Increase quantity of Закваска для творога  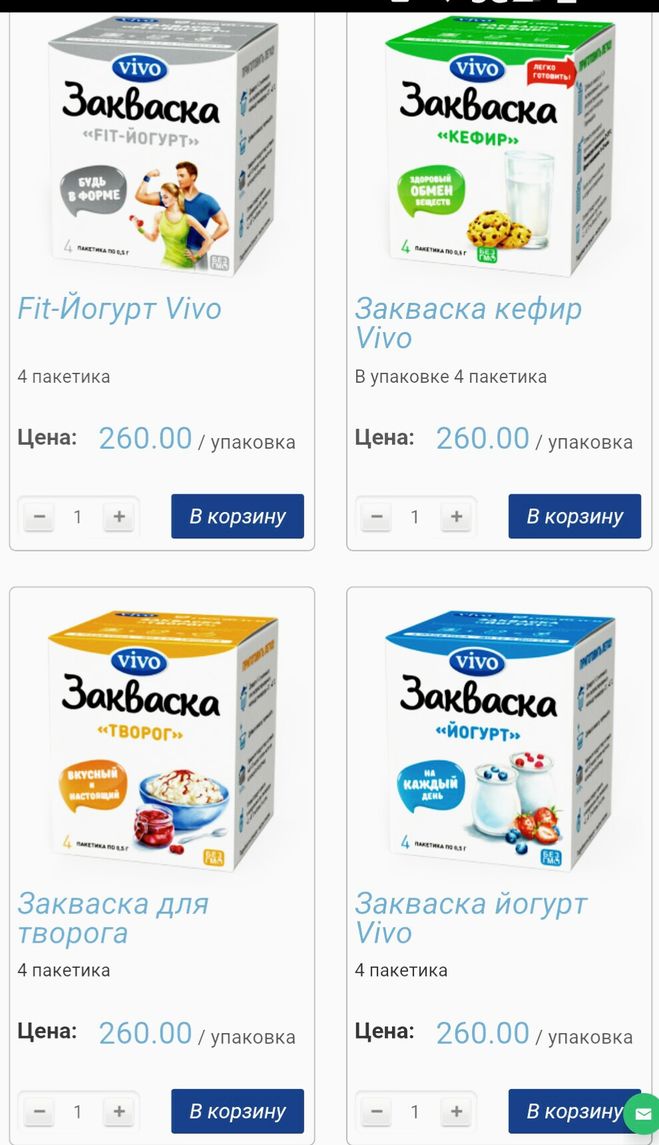click(119, 1111)
